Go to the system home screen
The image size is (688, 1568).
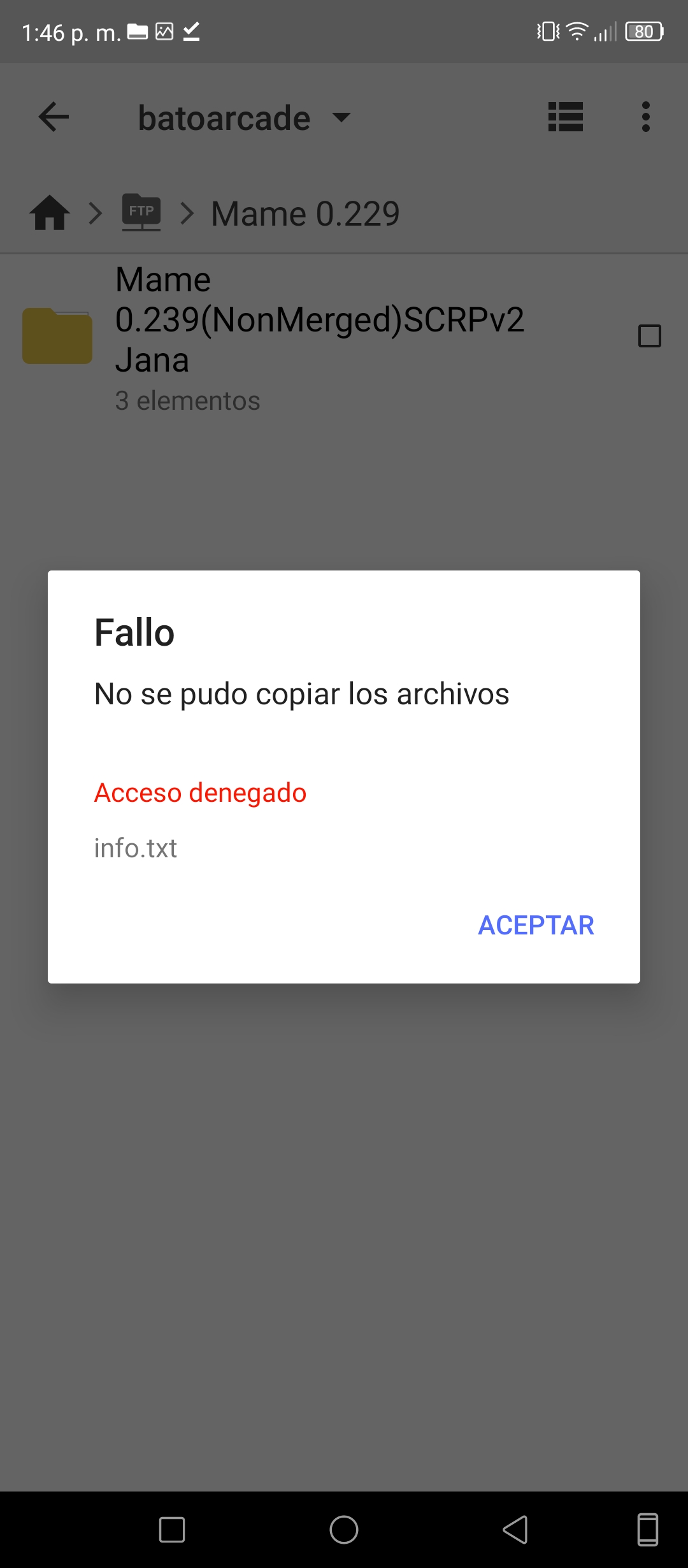pos(344,1530)
